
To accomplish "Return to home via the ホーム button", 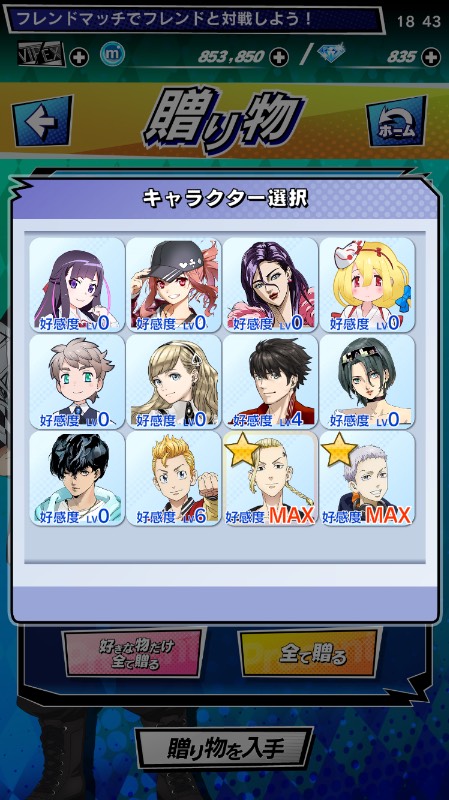I will point(396,121).
